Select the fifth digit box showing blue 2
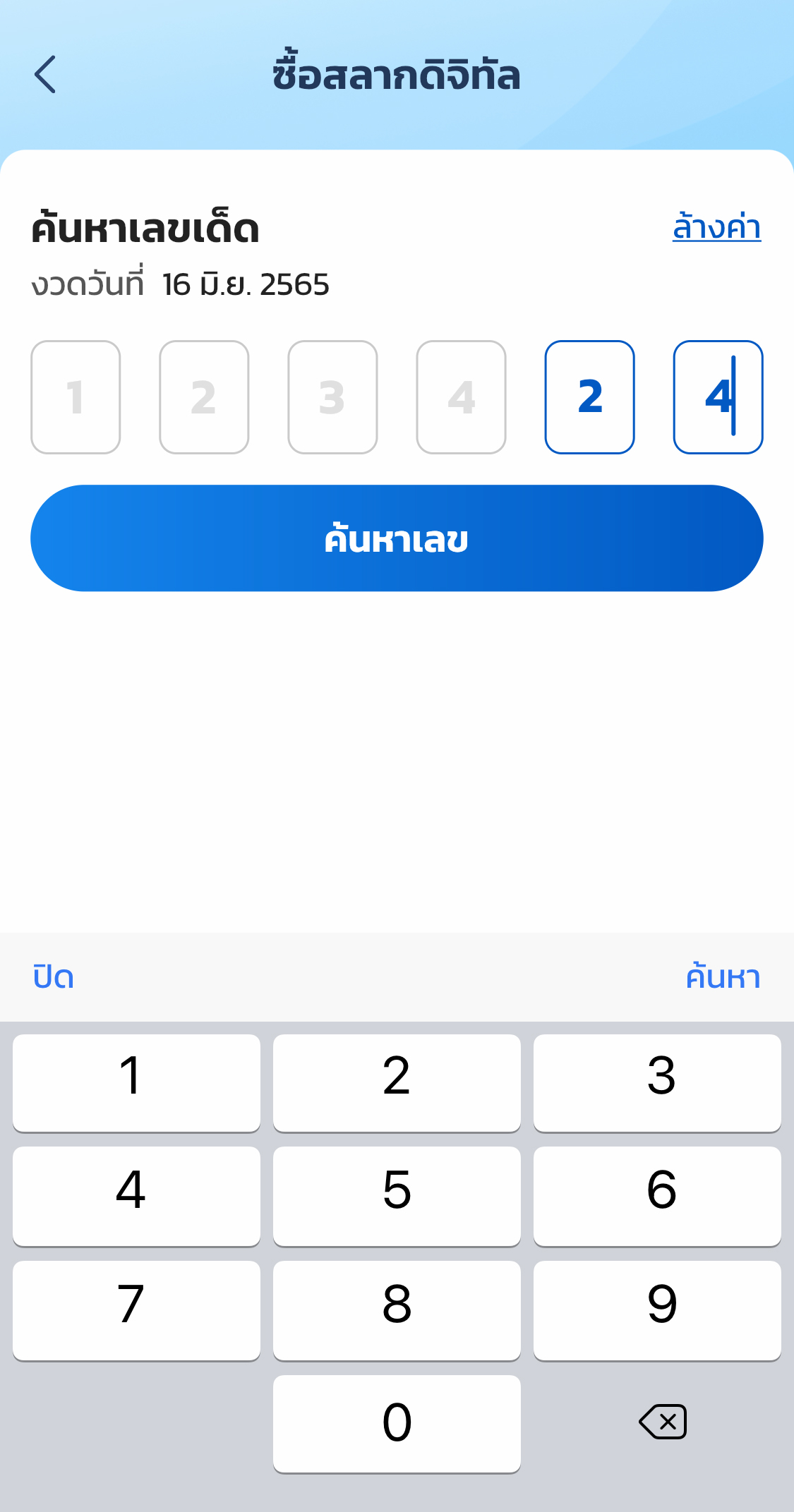 [x=589, y=397]
